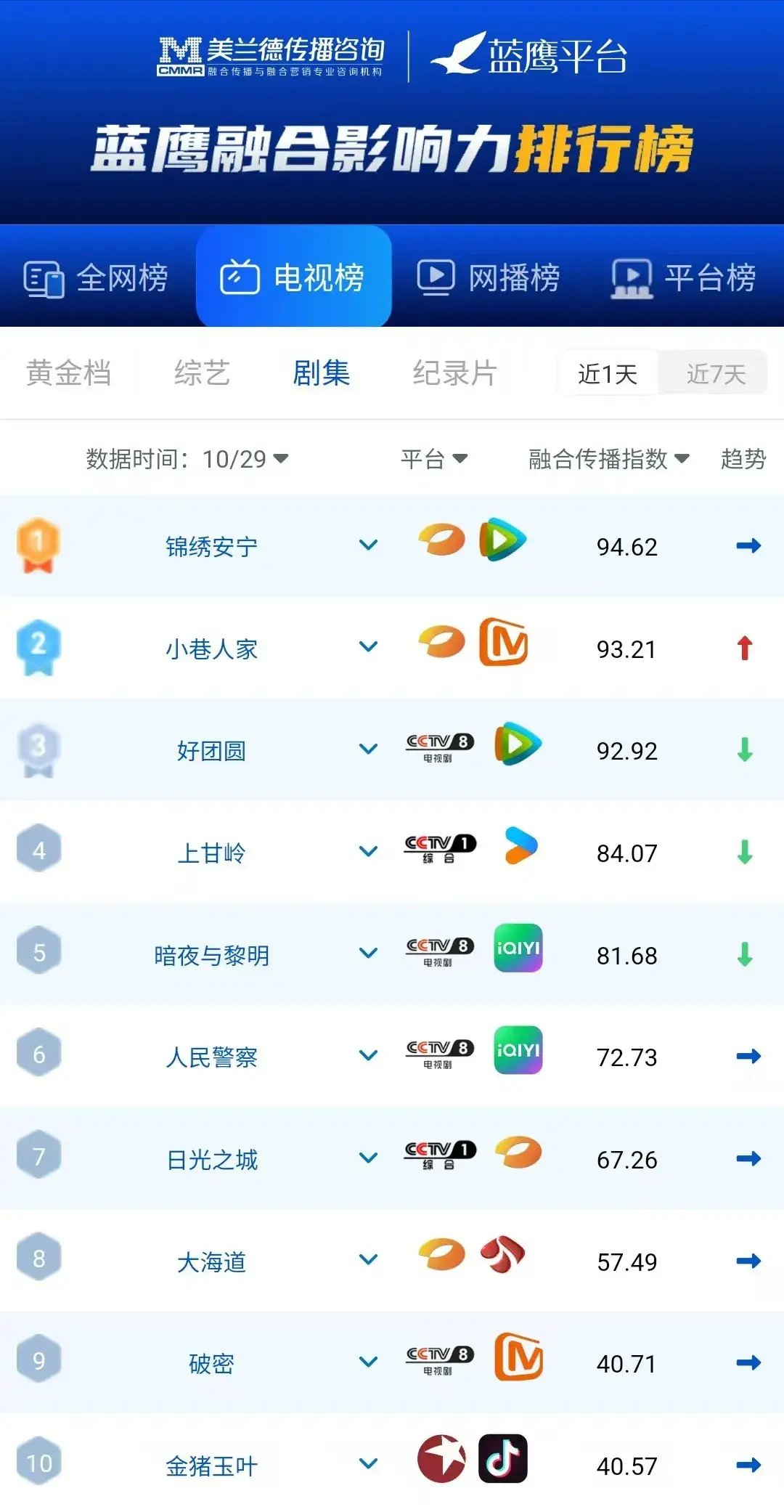
Task: Select the 电视榜 tab
Action: pos(293,277)
